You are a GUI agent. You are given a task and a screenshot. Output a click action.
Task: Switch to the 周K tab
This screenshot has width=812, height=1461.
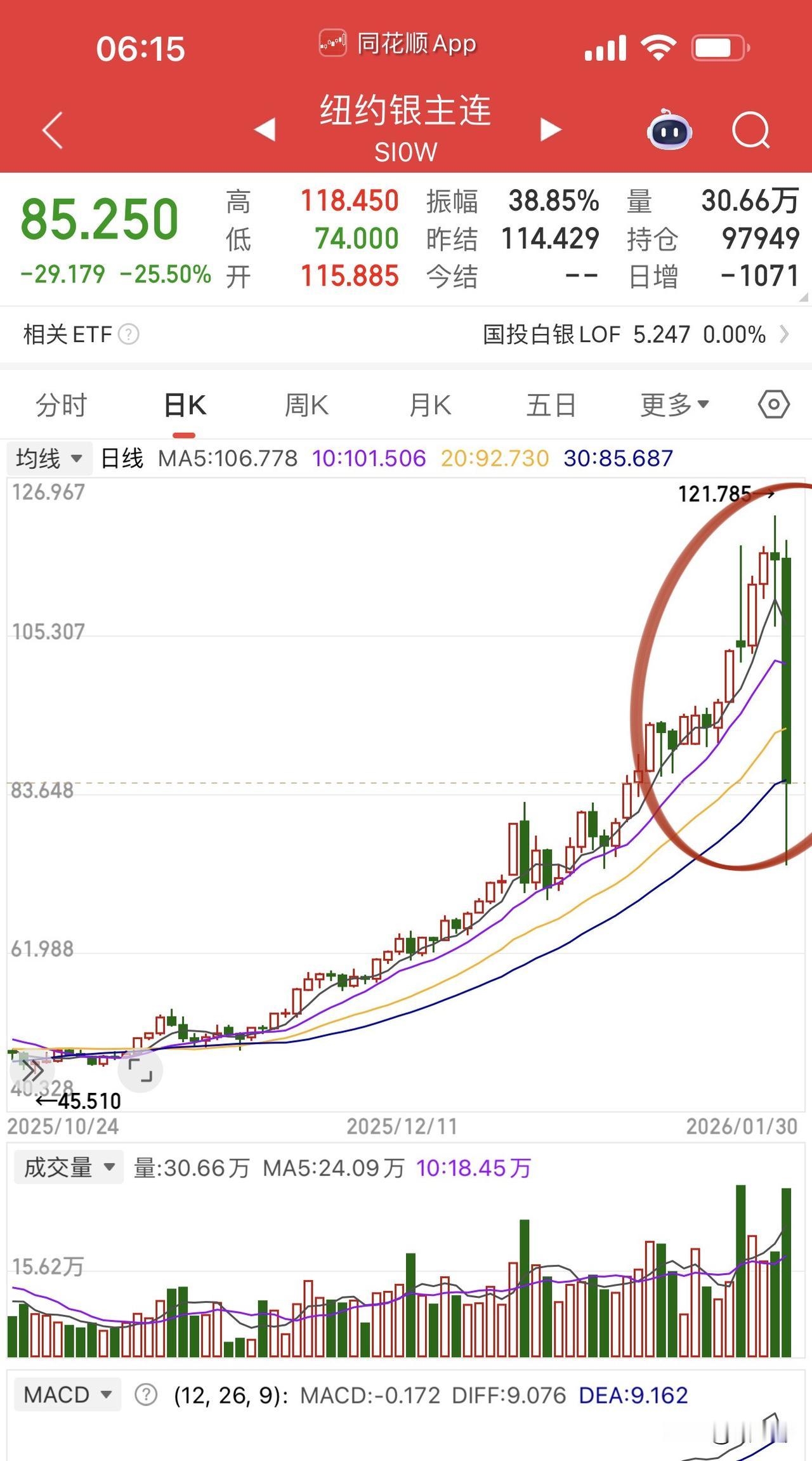(307, 404)
